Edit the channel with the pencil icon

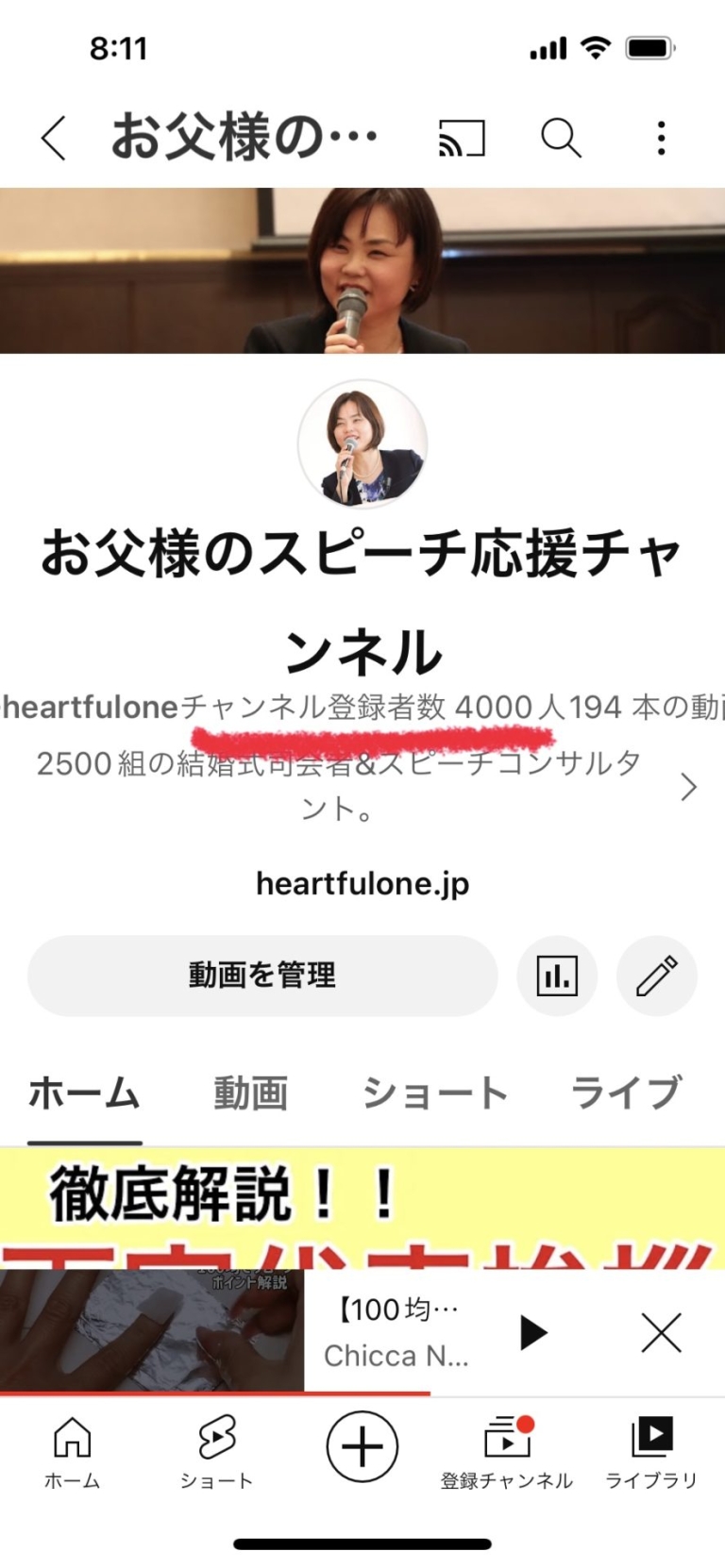[657, 976]
